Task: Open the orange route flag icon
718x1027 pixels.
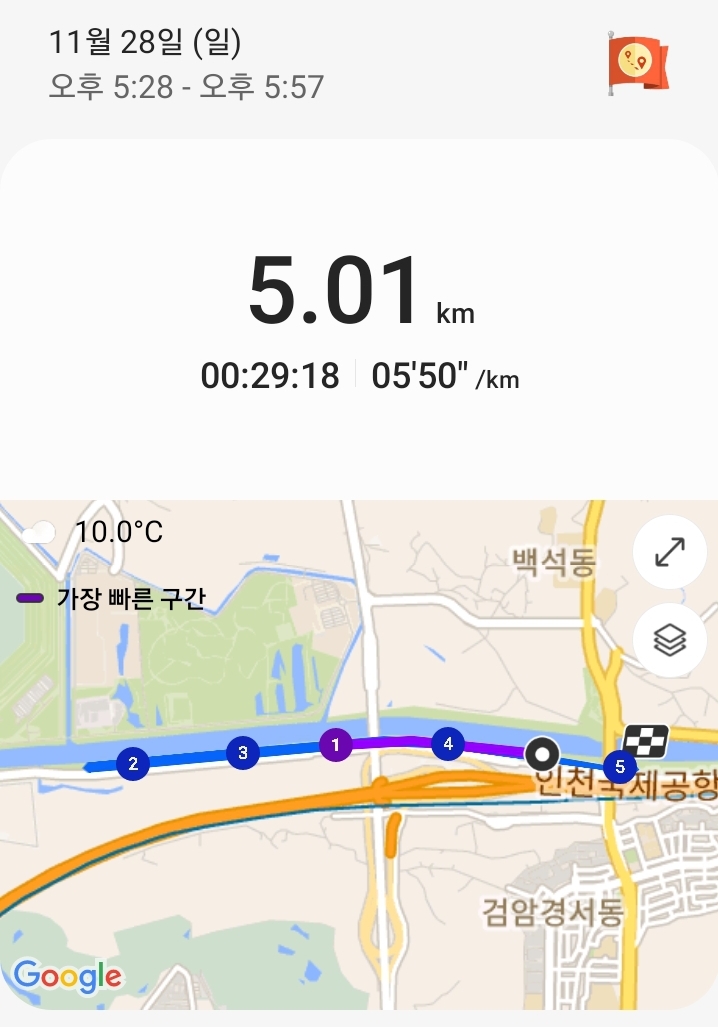Action: click(x=637, y=63)
